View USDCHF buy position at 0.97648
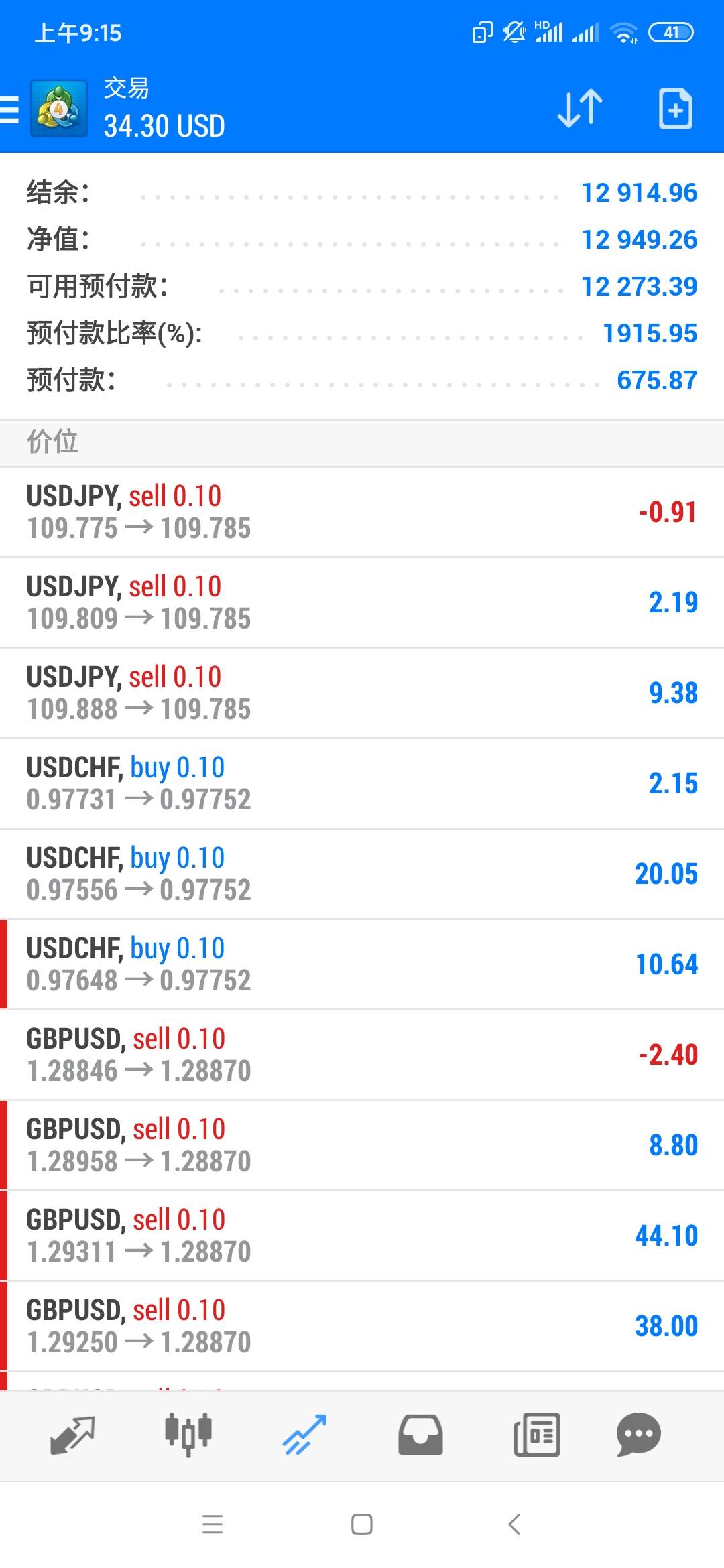This screenshot has width=724, height=1568. [x=362, y=964]
